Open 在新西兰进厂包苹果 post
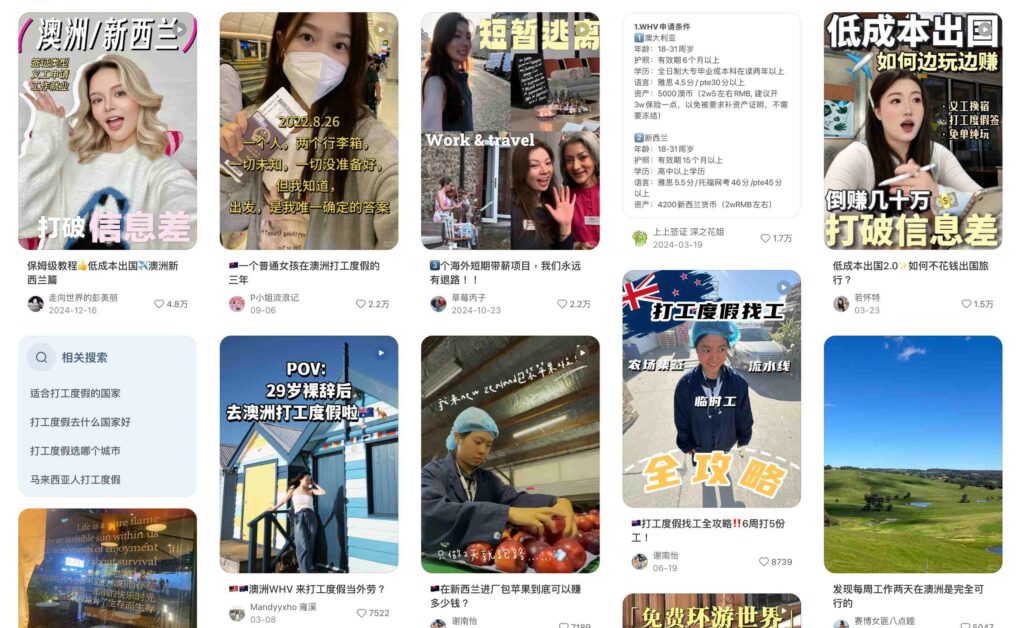This screenshot has width=1024, height=628. pos(510,454)
